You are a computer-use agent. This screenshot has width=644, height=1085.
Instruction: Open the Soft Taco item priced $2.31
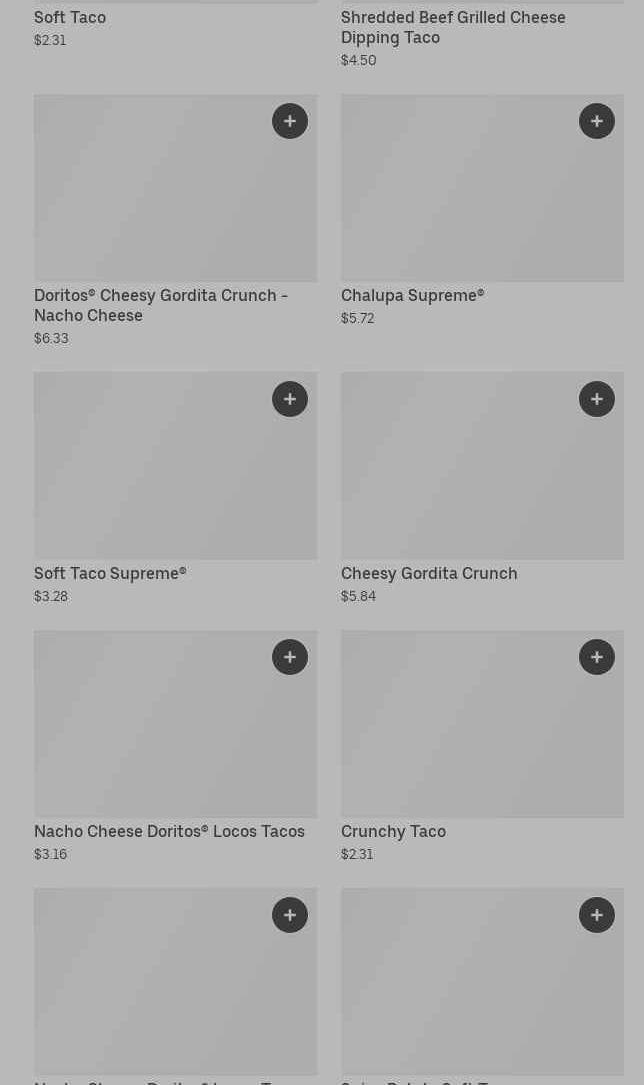70,18
